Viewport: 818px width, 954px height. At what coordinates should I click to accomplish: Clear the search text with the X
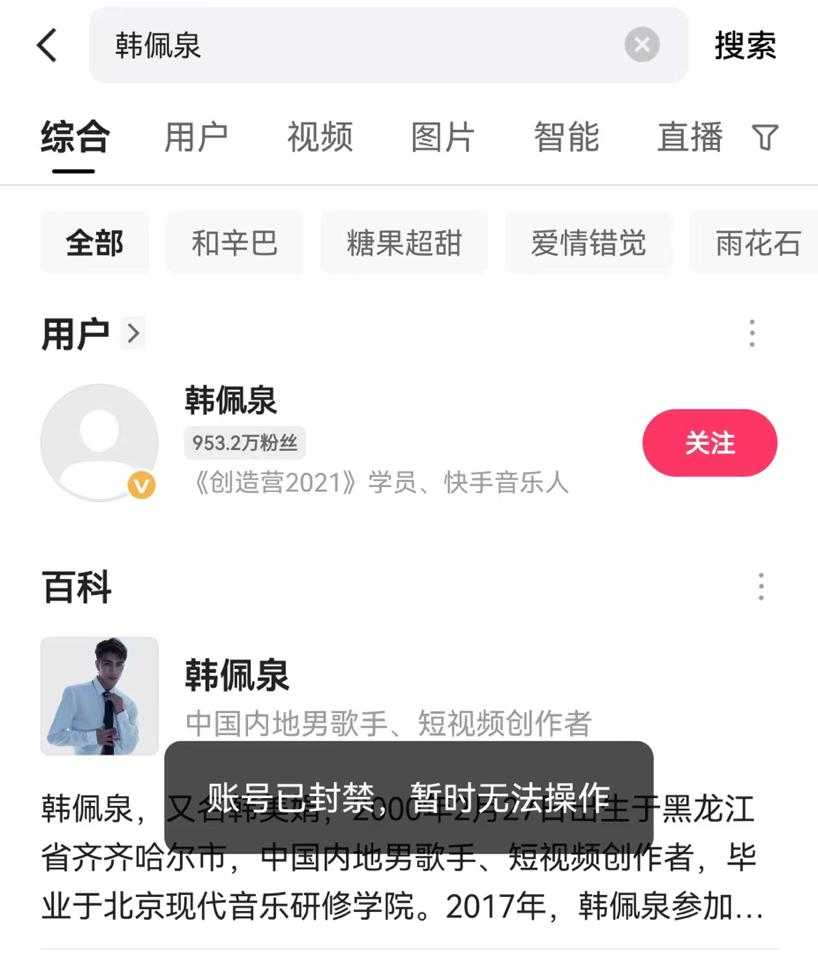[x=642, y=45]
